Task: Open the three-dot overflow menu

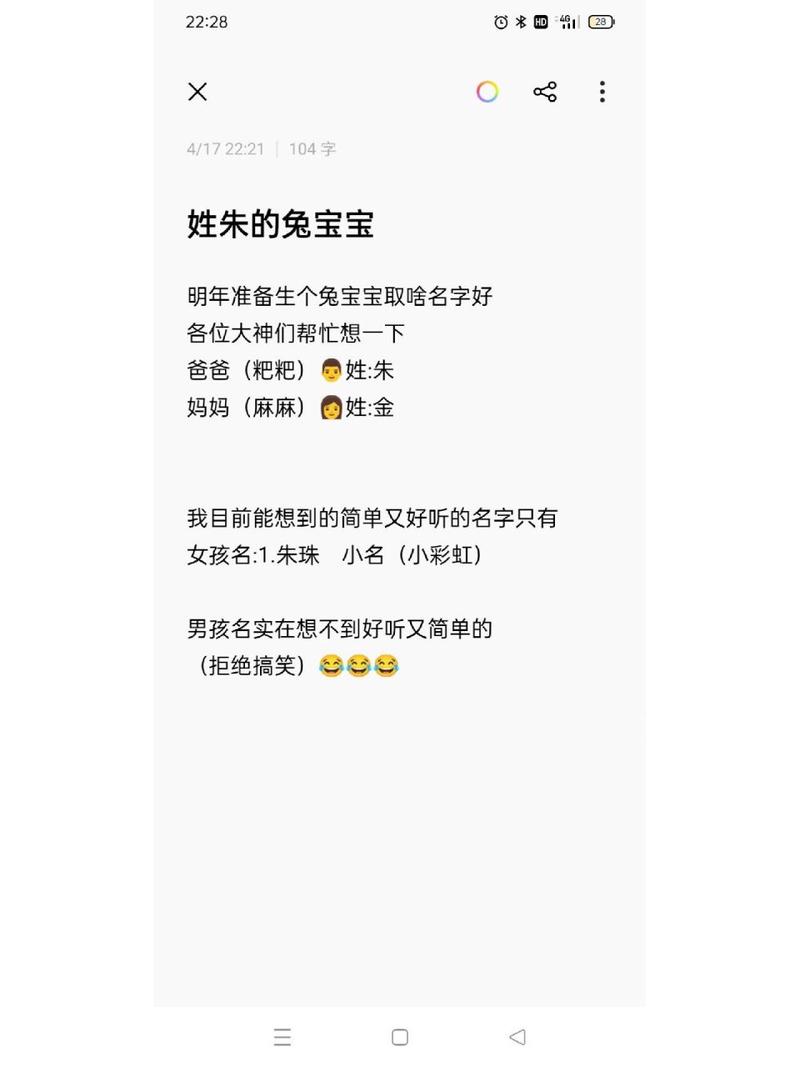Action: pyautogui.click(x=602, y=92)
